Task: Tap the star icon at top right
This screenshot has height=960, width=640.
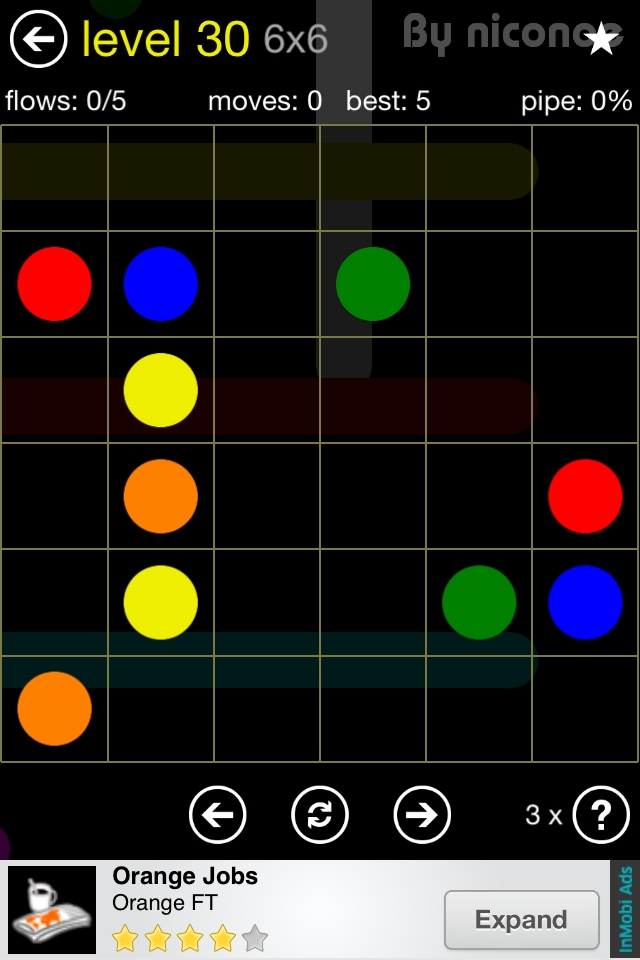Action: coord(601,39)
